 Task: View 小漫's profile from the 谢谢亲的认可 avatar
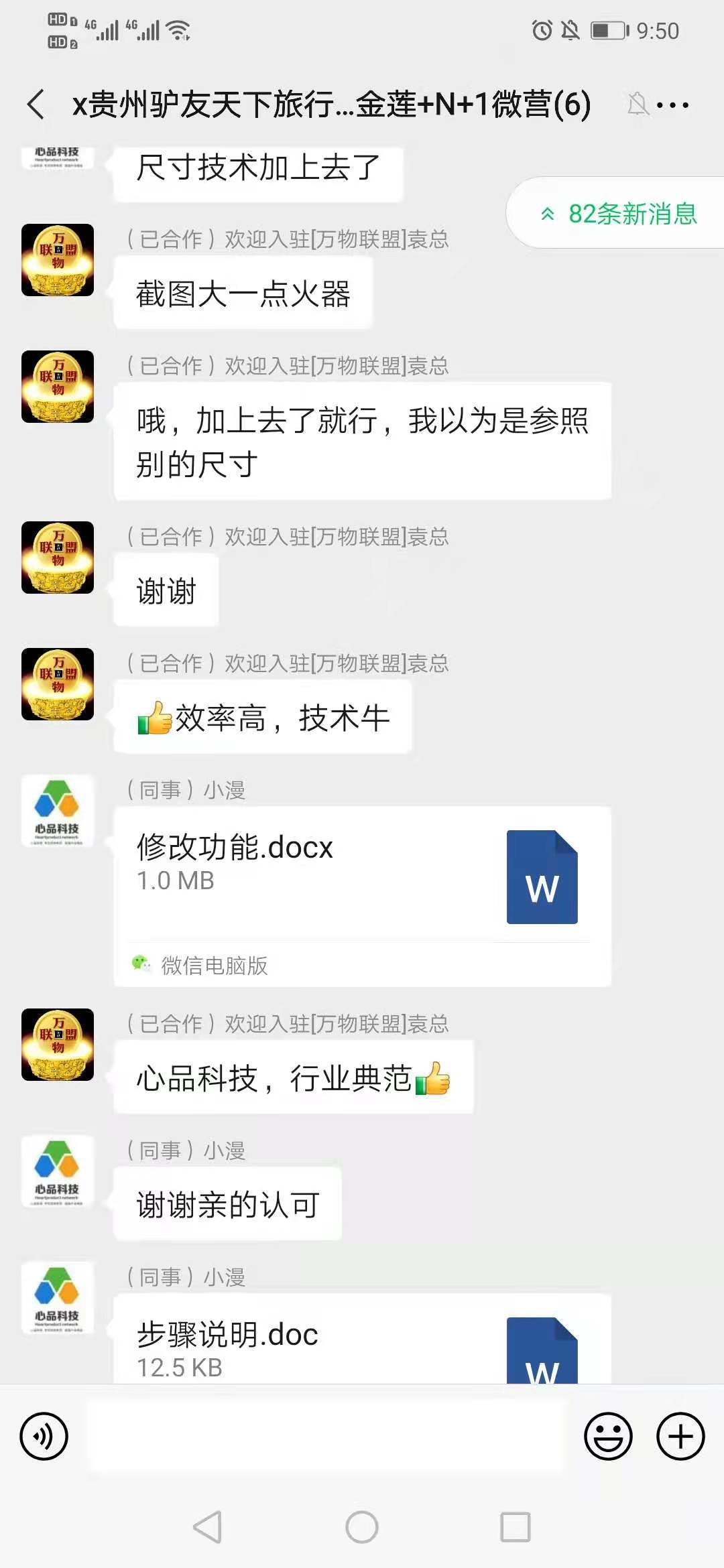coord(58,1171)
